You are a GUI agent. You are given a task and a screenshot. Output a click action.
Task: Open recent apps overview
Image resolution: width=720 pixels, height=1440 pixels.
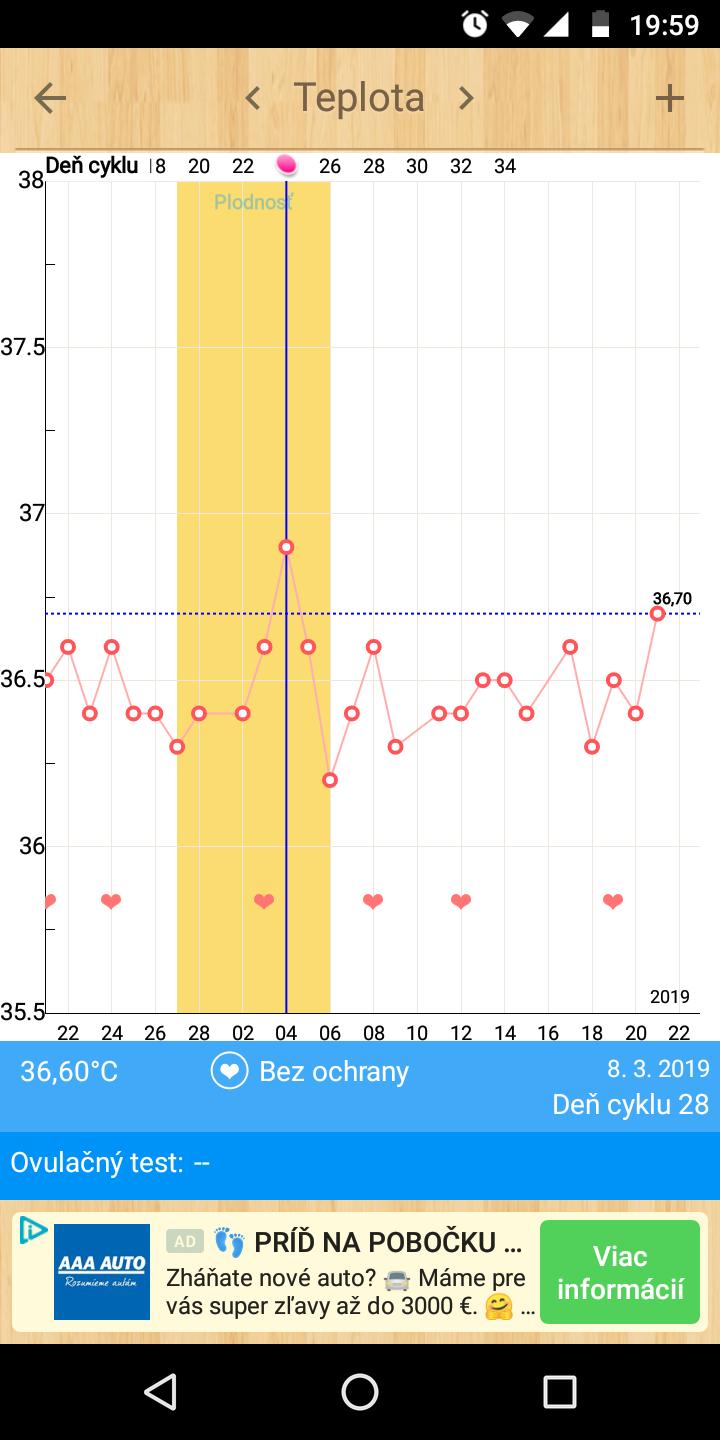click(559, 1391)
